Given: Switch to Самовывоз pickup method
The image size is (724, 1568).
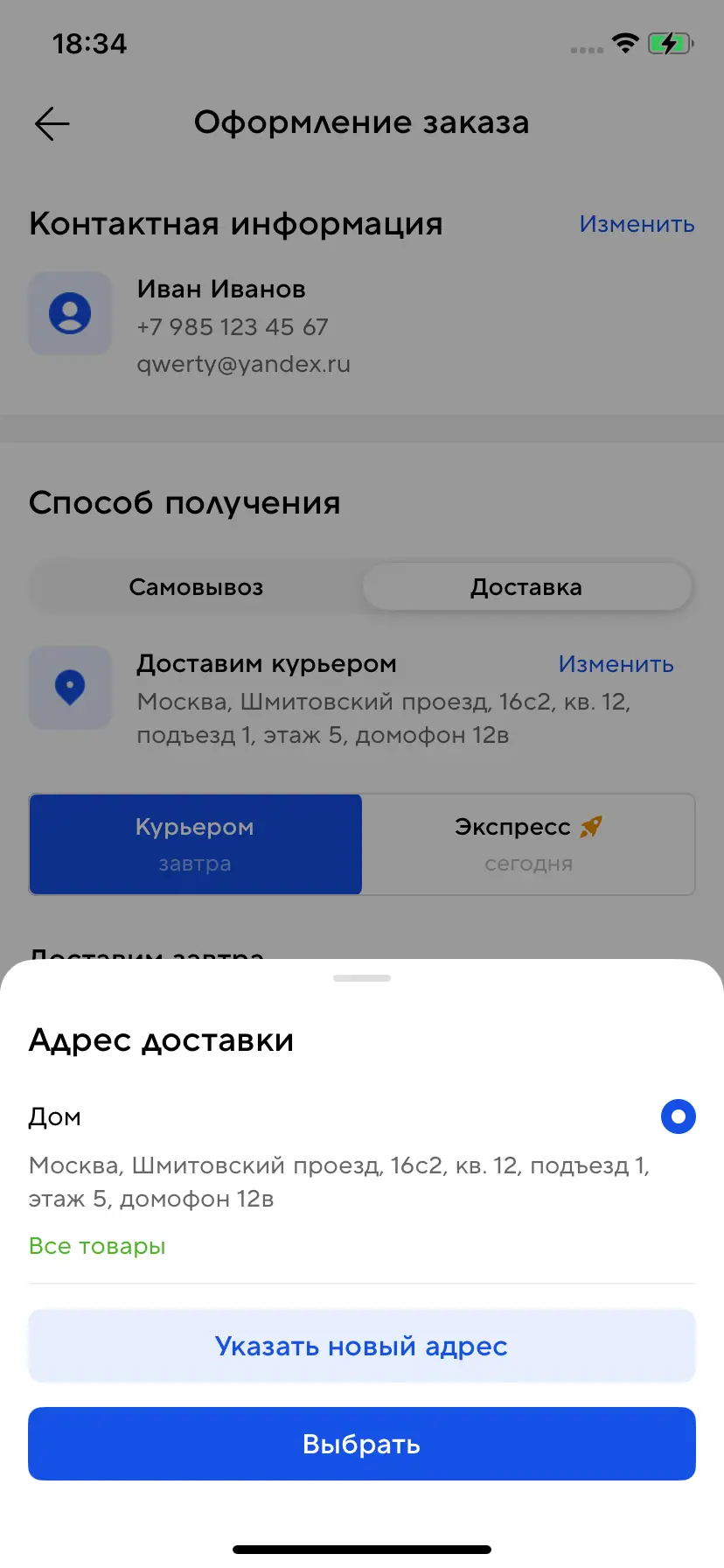Looking at the screenshot, I should [196, 587].
